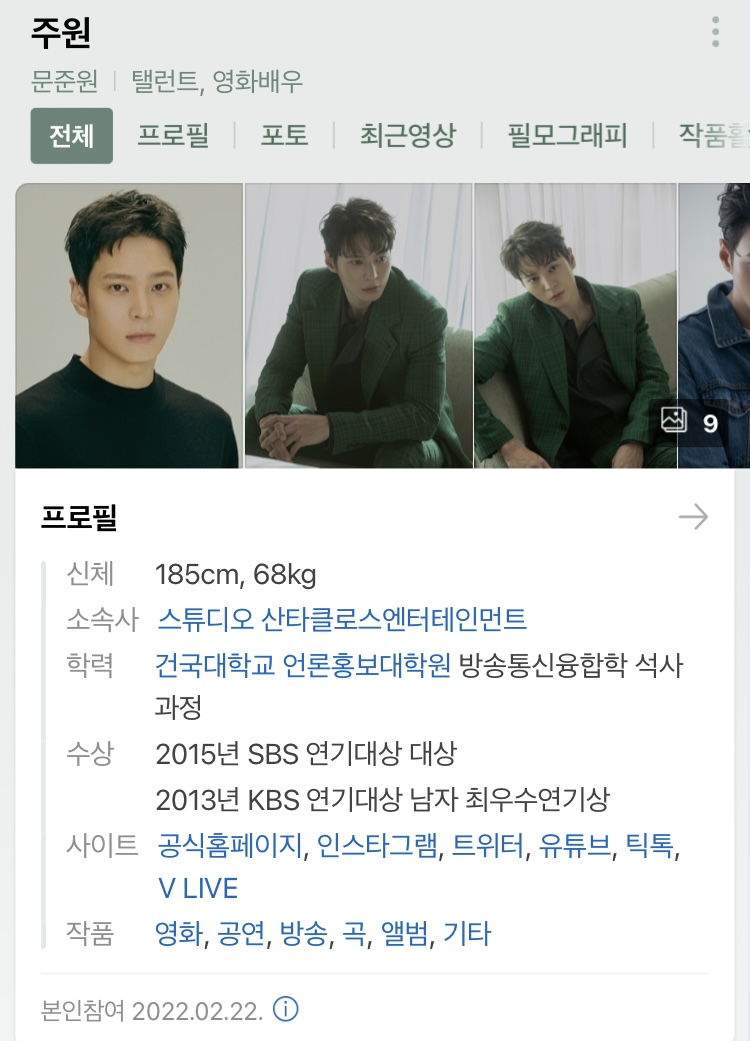Switch to the 프로필 tab
Image resolution: width=750 pixels, height=1041 pixels.
pyautogui.click(x=173, y=136)
